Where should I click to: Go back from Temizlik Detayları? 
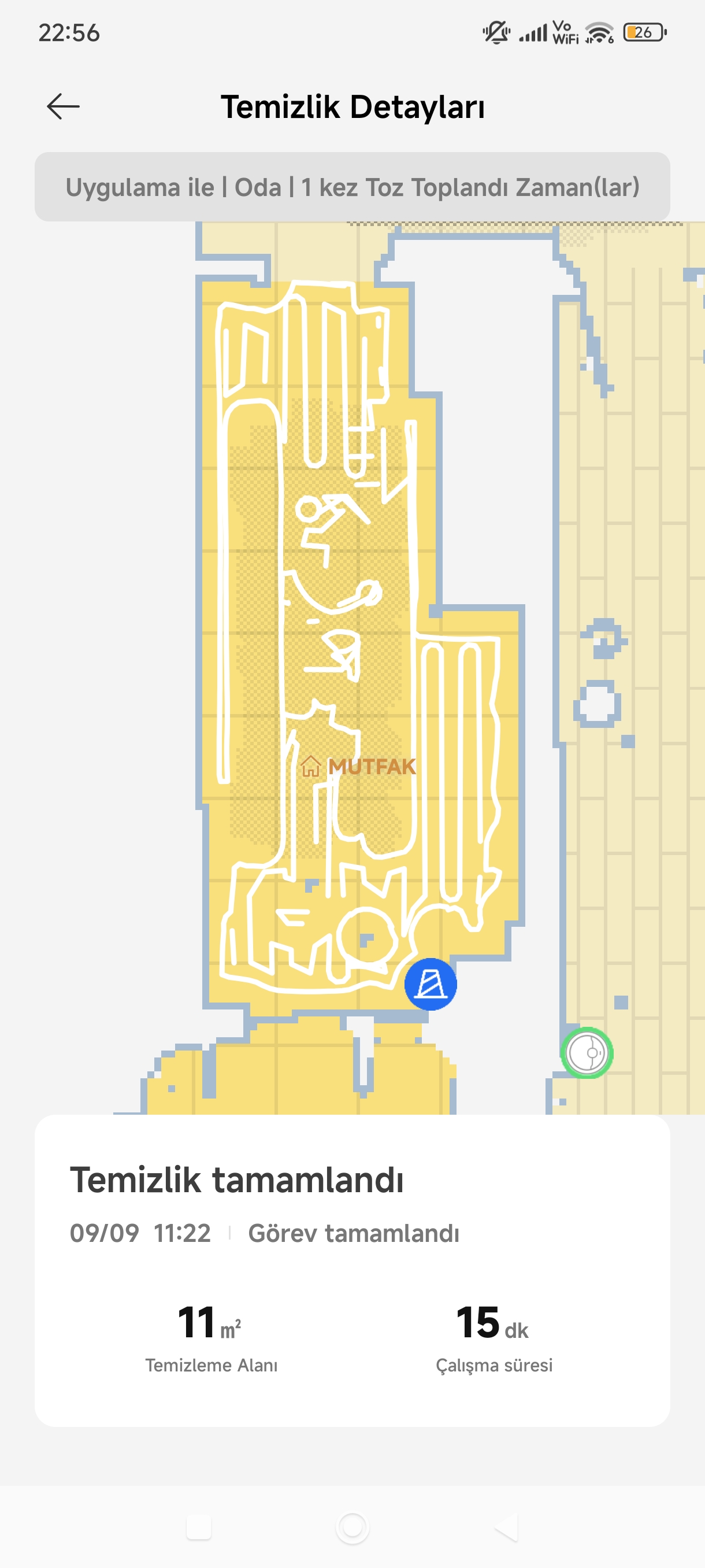pos(63,106)
